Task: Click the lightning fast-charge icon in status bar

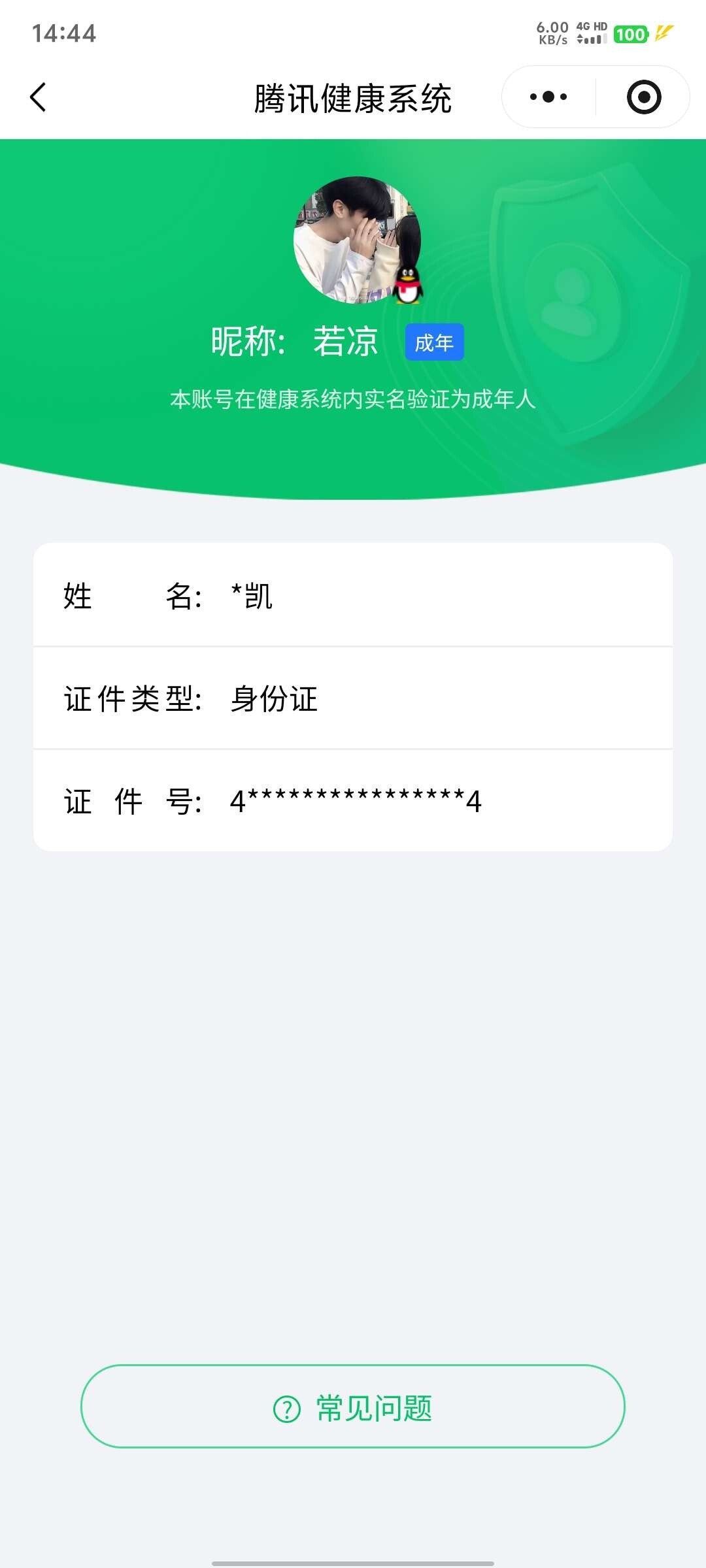Action: pyautogui.click(x=663, y=34)
